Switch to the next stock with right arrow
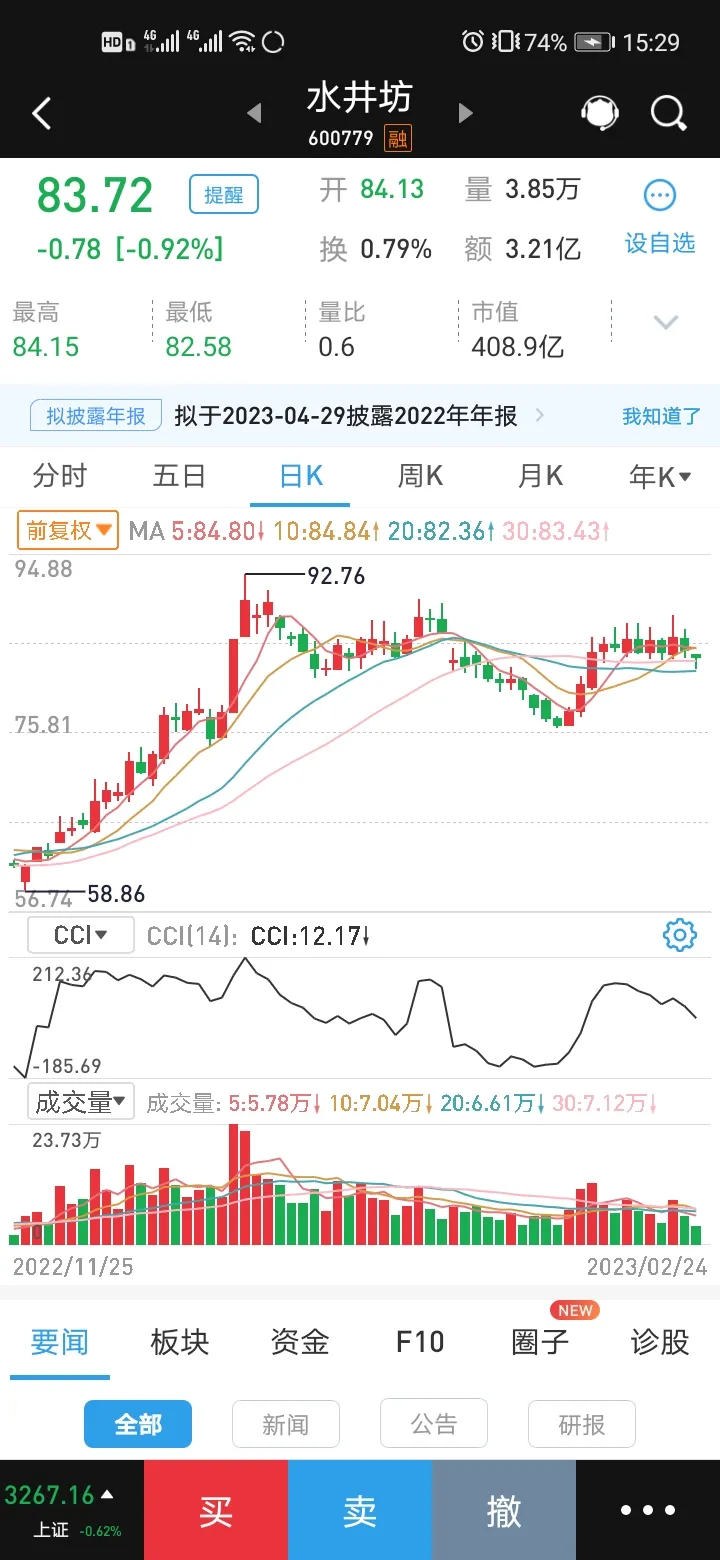This screenshot has width=720, height=1560. [465, 114]
